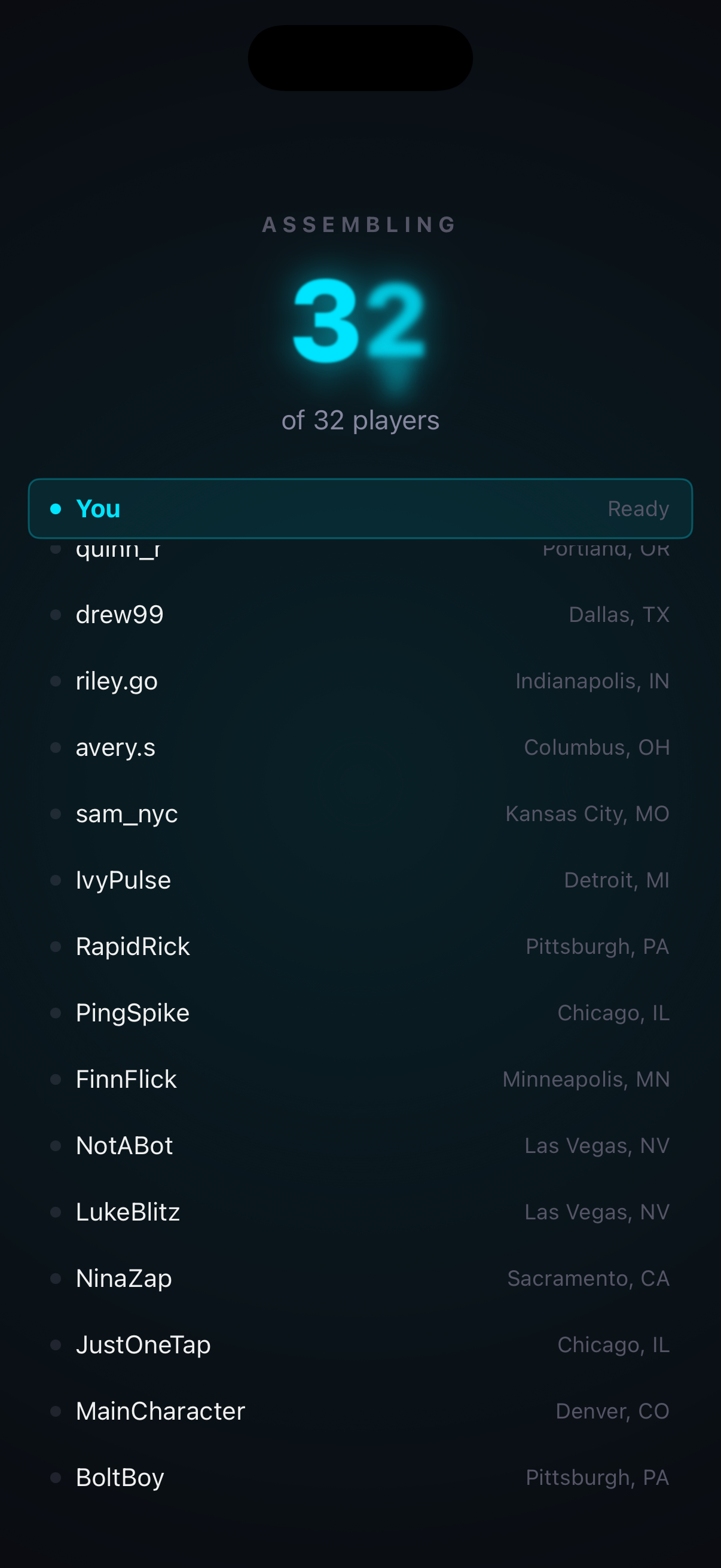Toggle your Ready status

click(x=638, y=509)
